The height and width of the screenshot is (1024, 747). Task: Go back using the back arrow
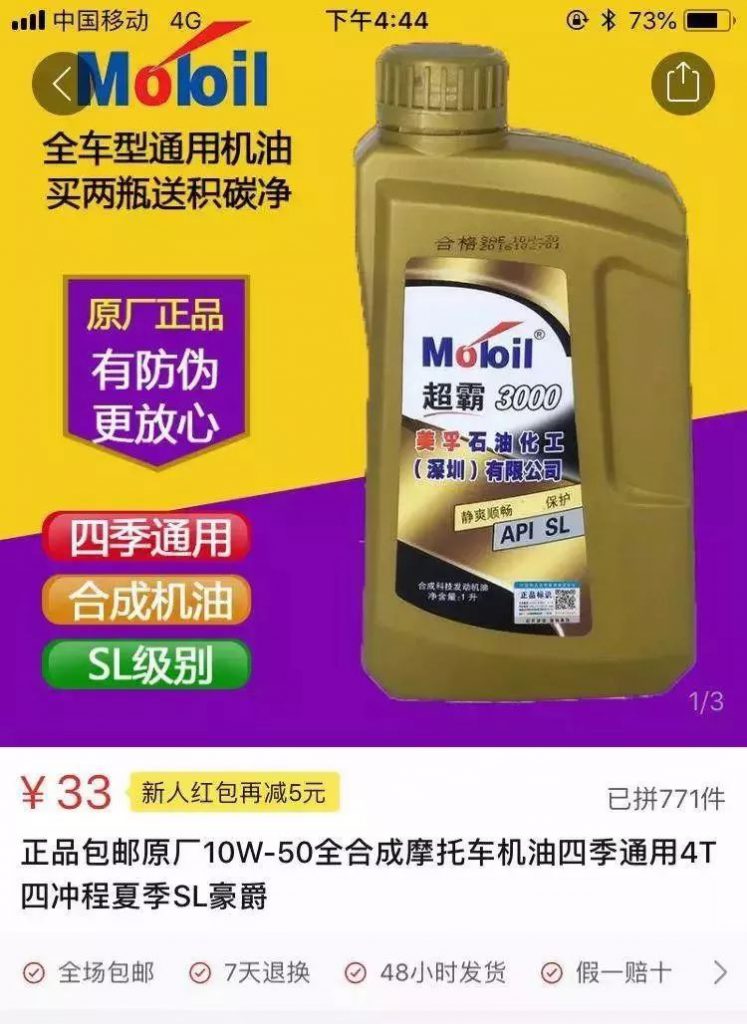[63, 84]
